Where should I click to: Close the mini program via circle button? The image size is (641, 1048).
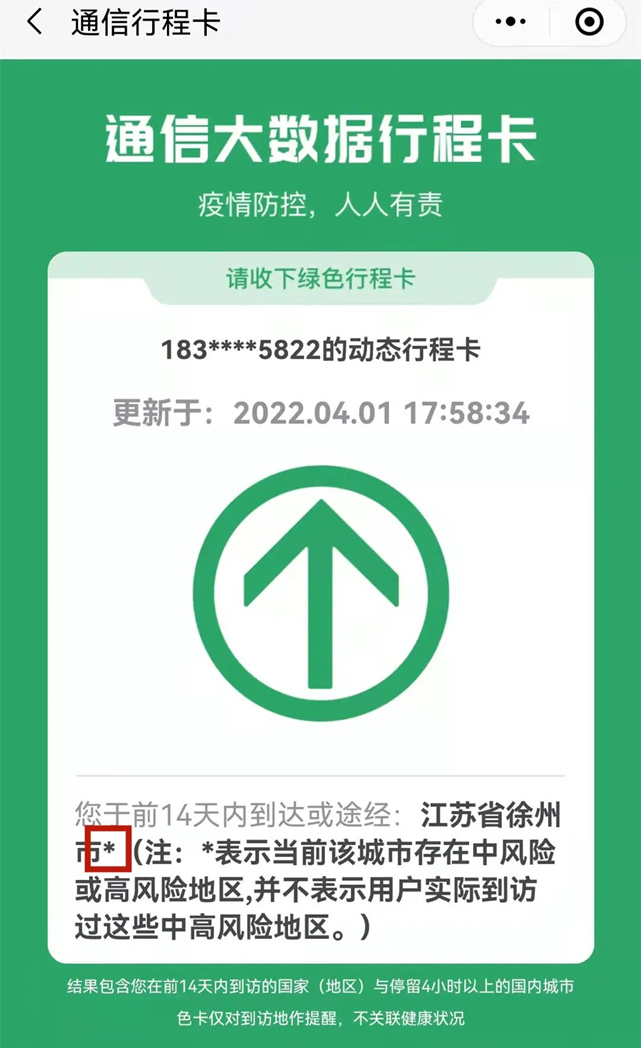click(590, 22)
